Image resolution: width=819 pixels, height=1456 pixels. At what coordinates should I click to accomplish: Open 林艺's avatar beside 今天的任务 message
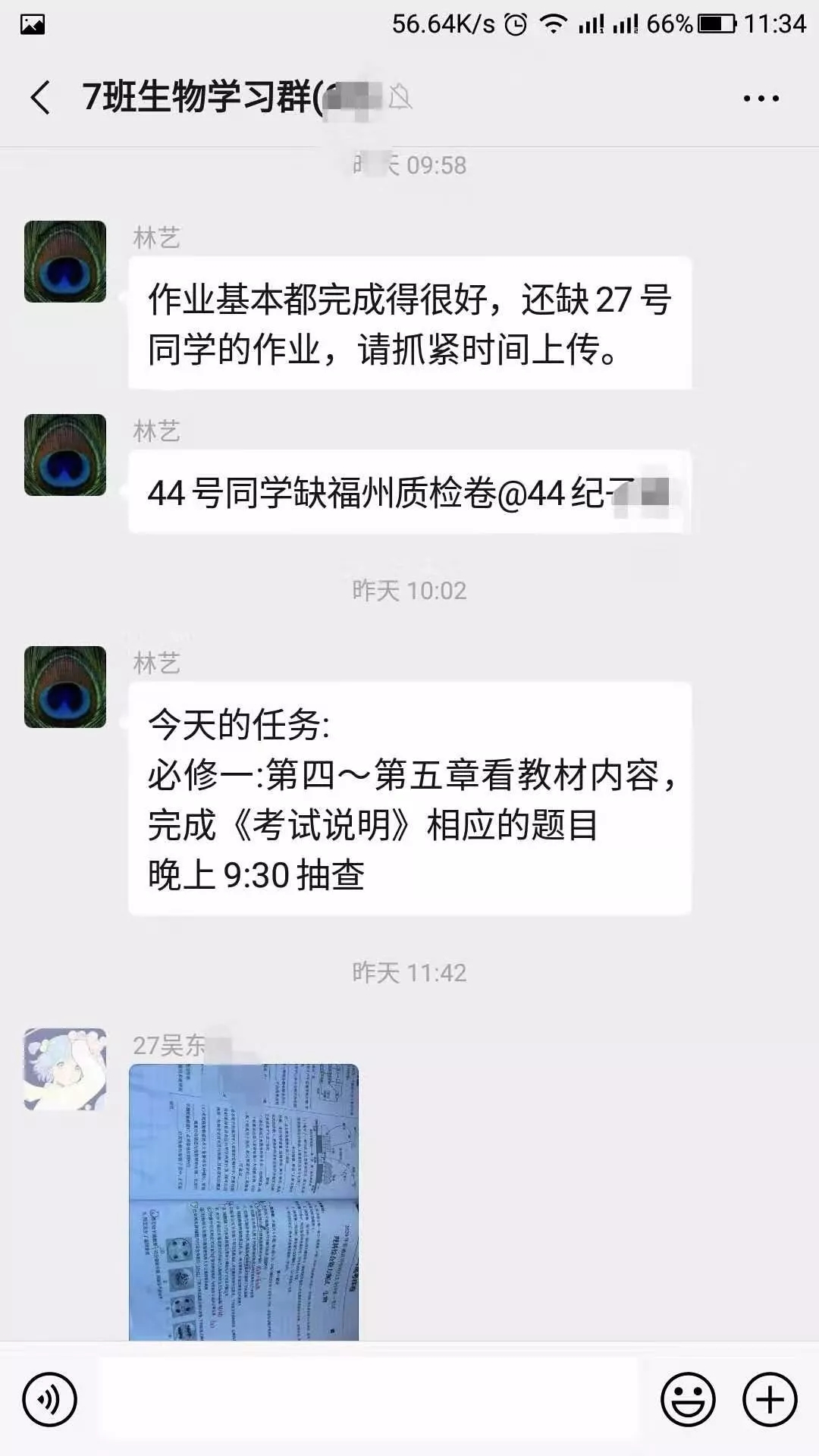(65, 687)
